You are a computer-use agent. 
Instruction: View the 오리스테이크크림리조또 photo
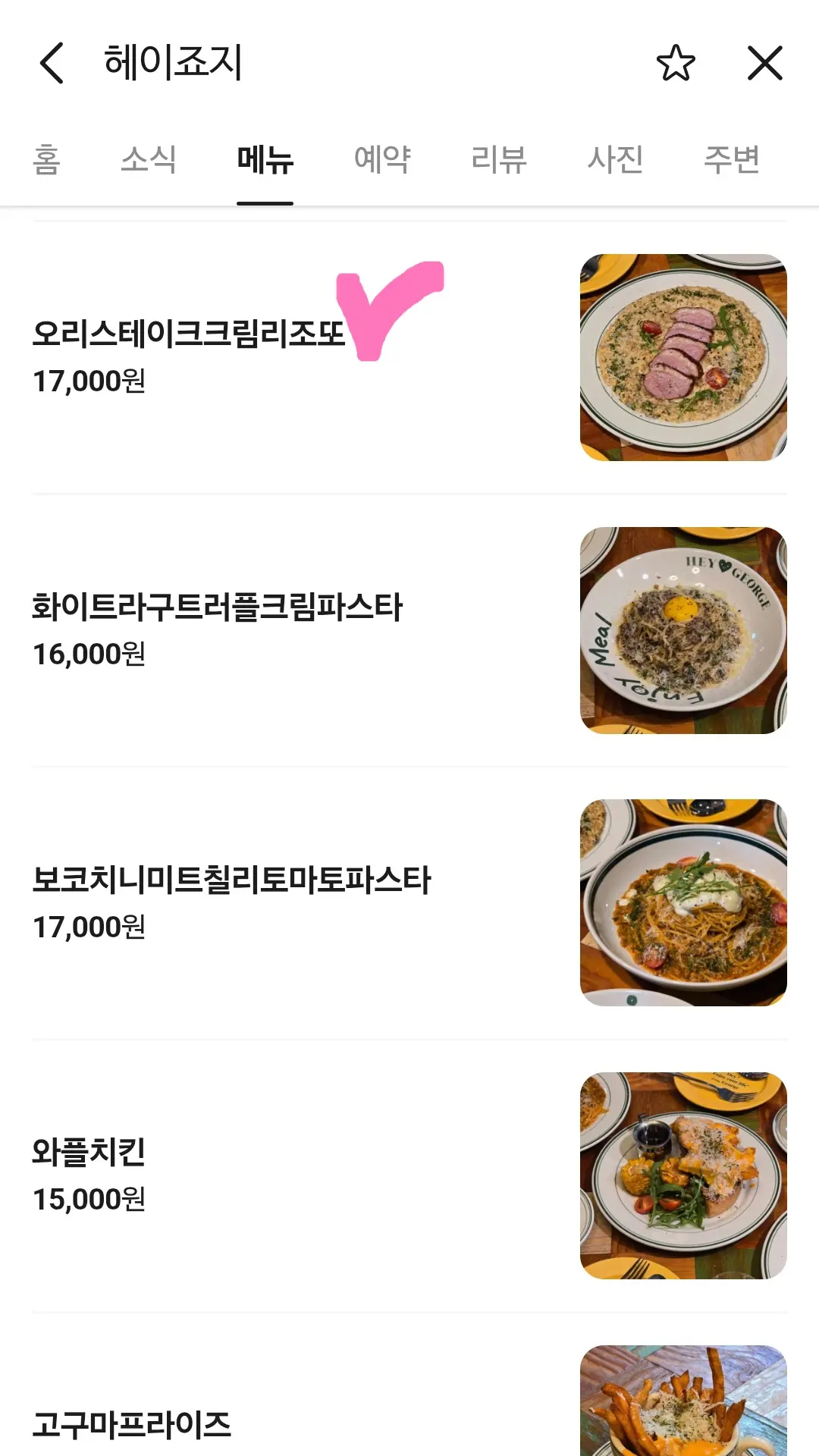point(683,357)
